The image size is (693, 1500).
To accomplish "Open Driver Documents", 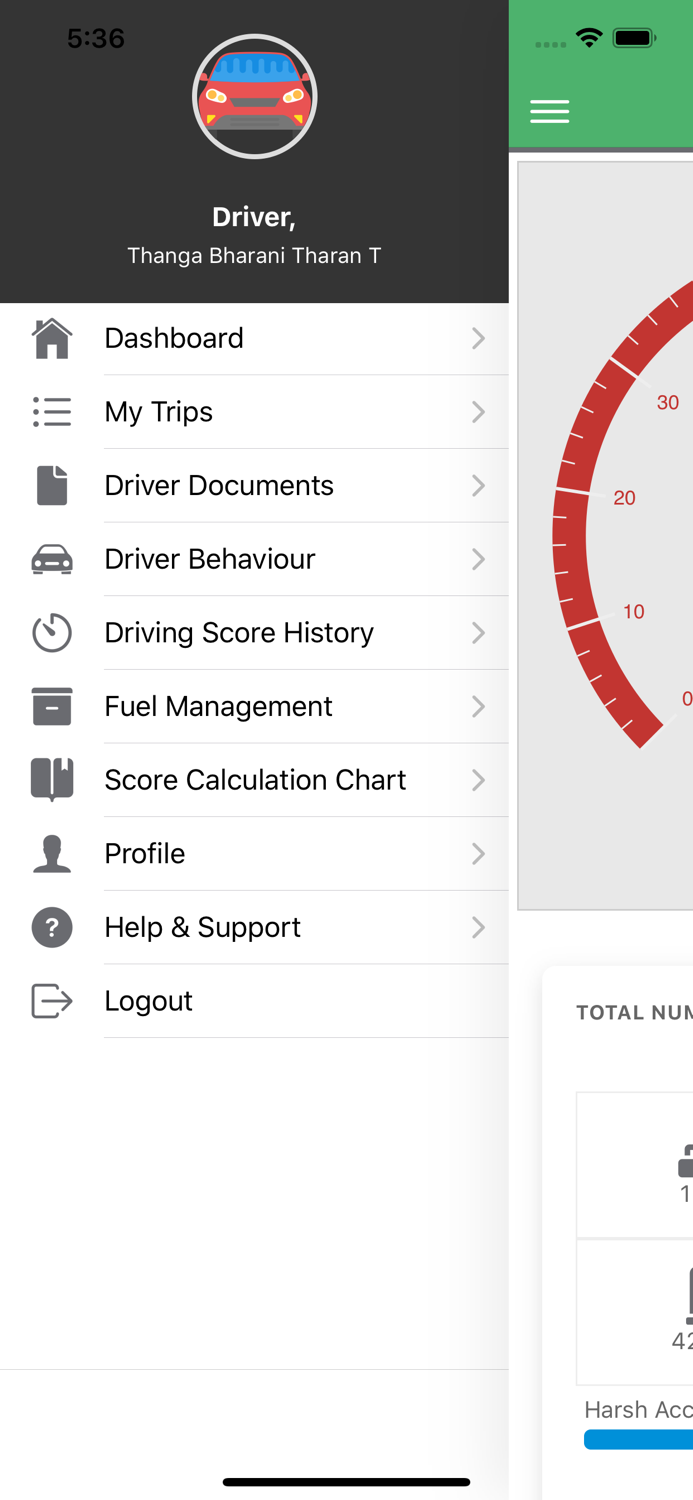I will (x=254, y=486).
